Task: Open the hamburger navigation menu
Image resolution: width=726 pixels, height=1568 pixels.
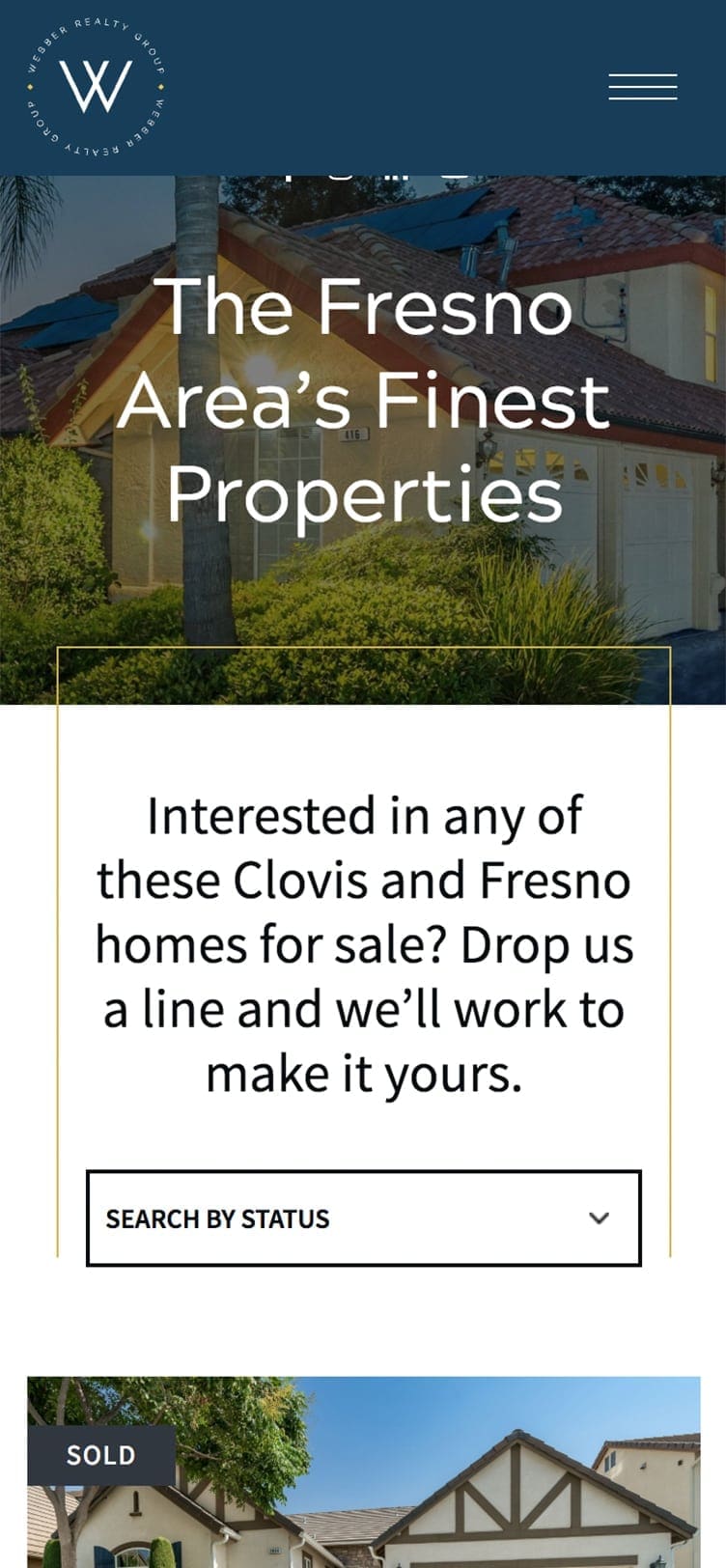Action: (x=642, y=87)
